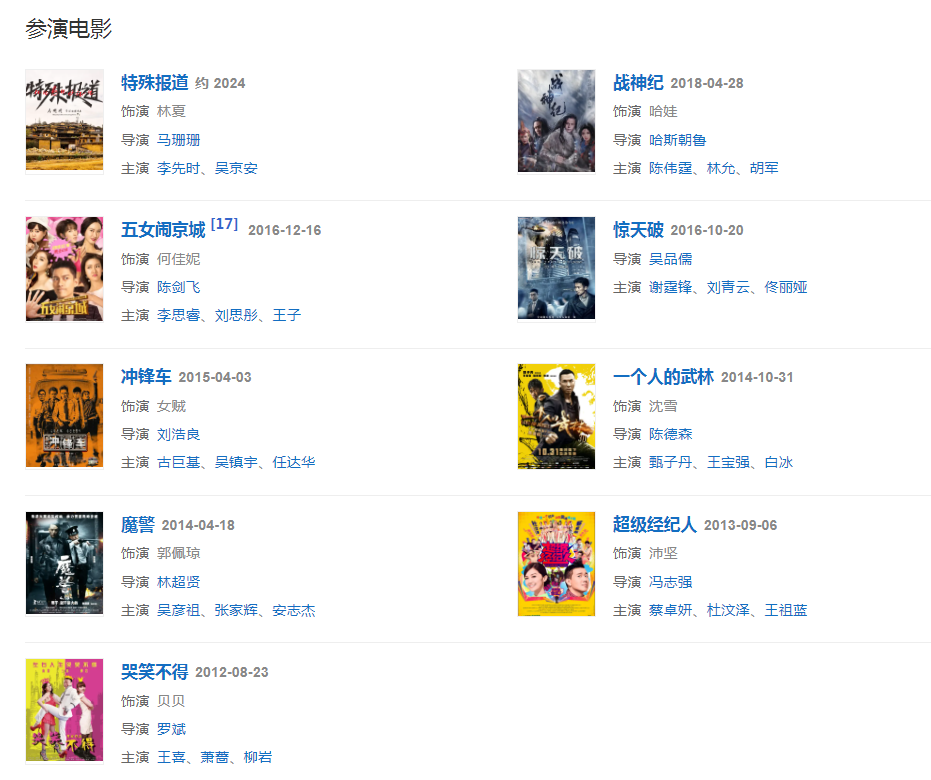Open actor 吴京安's link
Image resolution: width=931 pixels, height=780 pixels.
[236, 168]
